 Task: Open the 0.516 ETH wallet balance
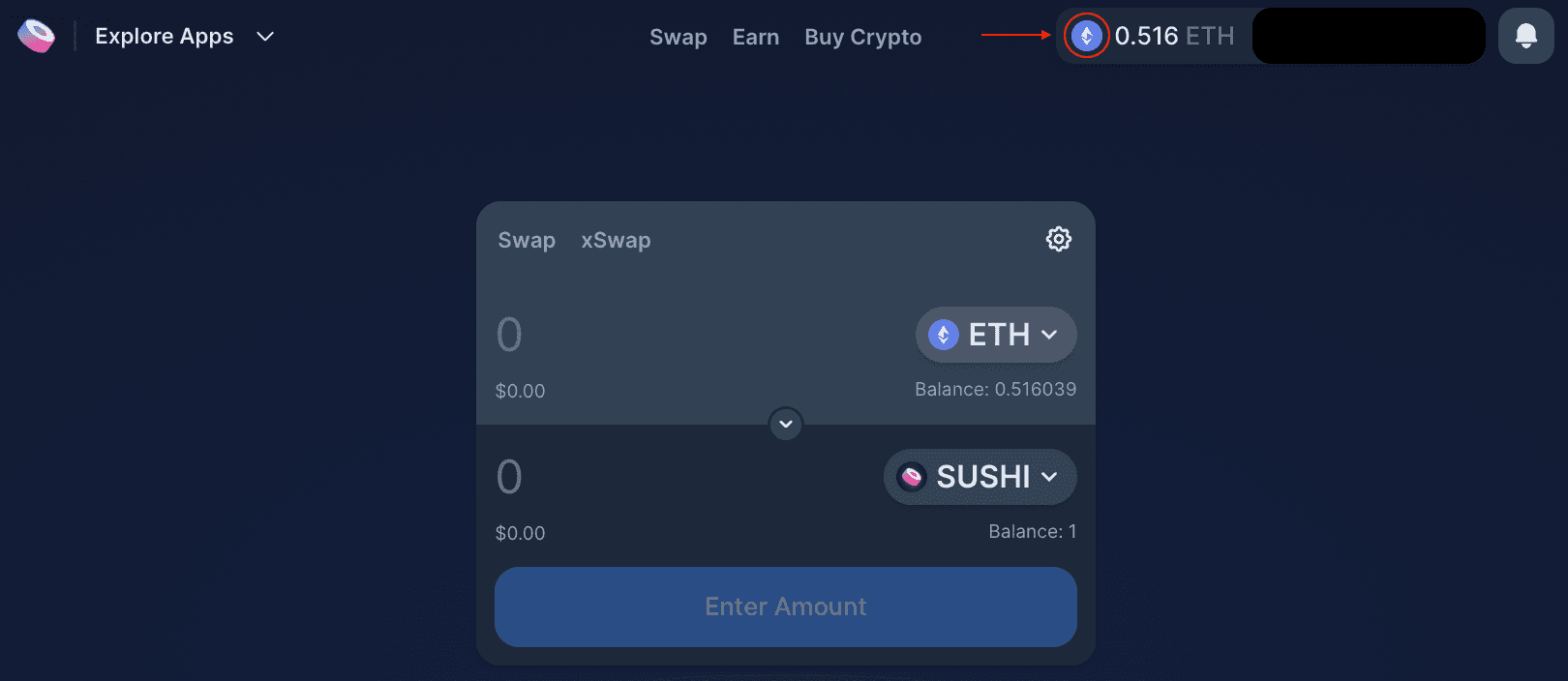point(1173,37)
